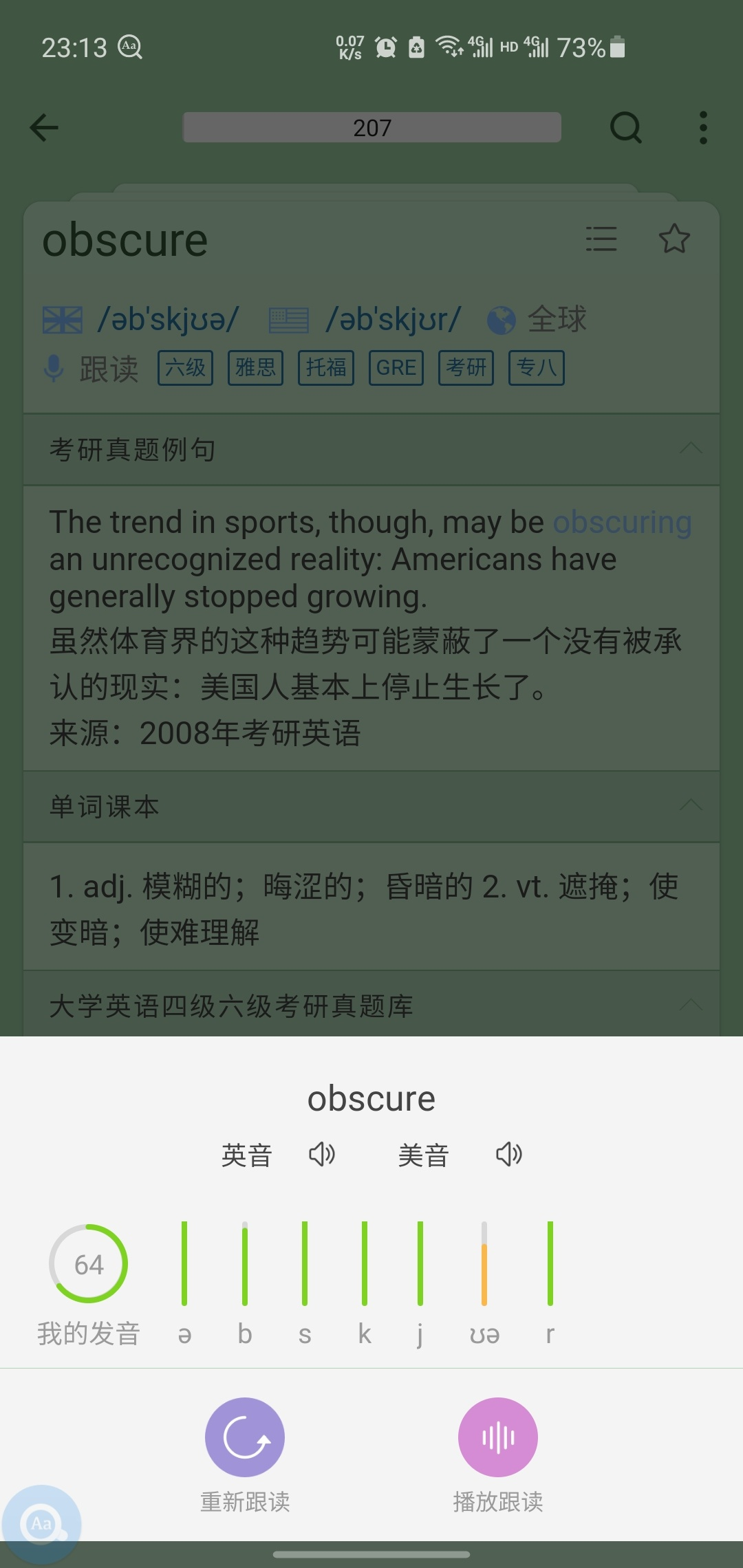Go back using the top-left arrow
The image size is (743, 1568).
(45, 128)
